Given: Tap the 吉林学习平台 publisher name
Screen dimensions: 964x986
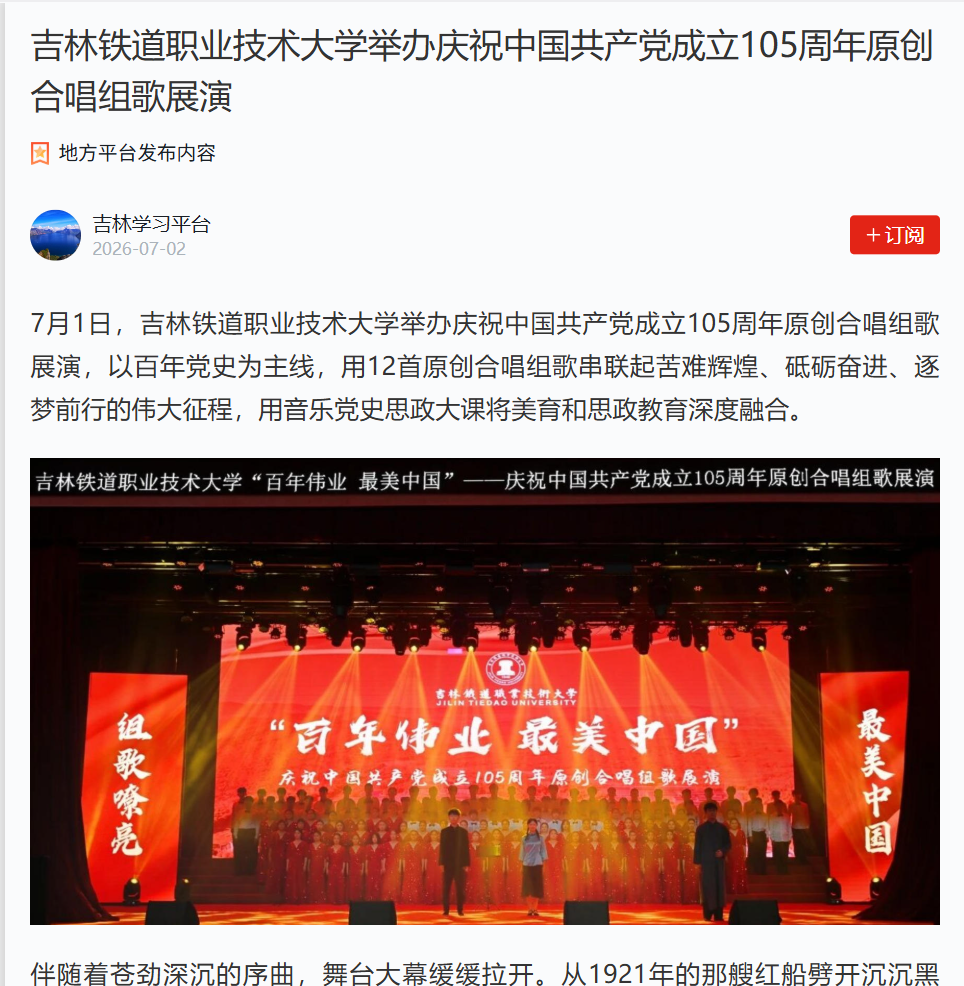Looking at the screenshot, I should [x=152, y=224].
